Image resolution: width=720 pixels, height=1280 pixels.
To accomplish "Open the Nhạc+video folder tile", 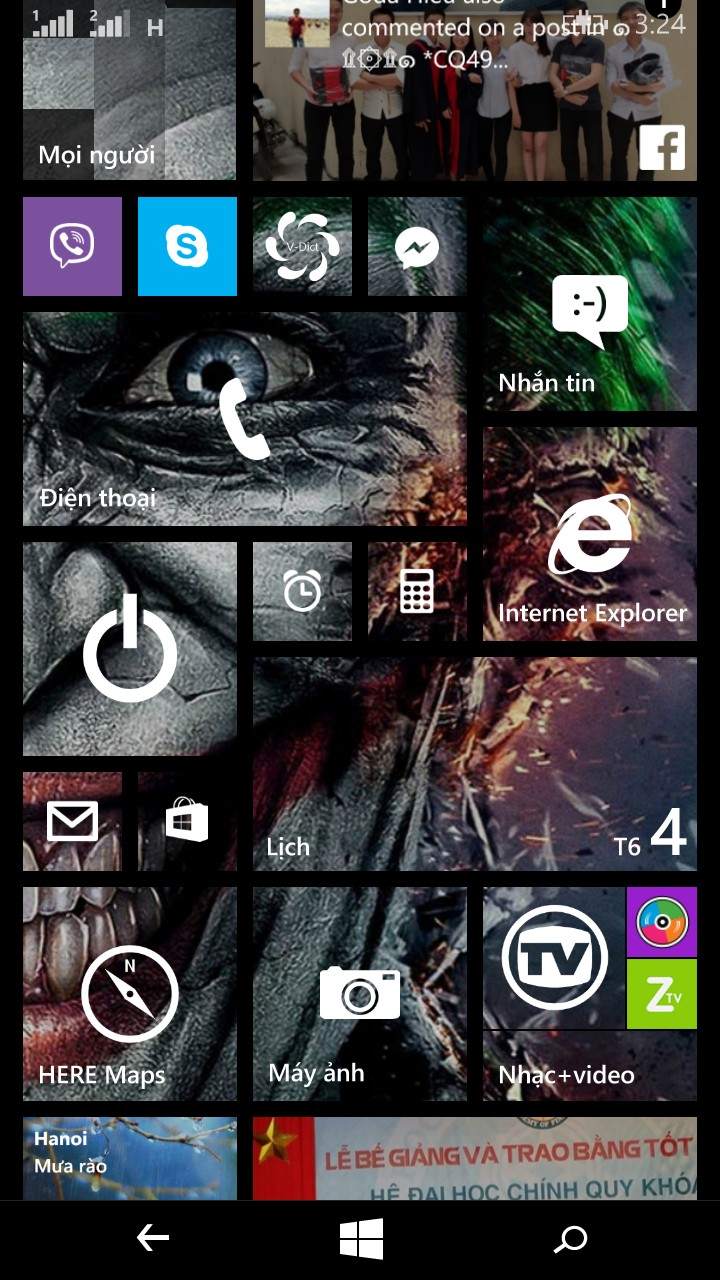I will click(590, 994).
